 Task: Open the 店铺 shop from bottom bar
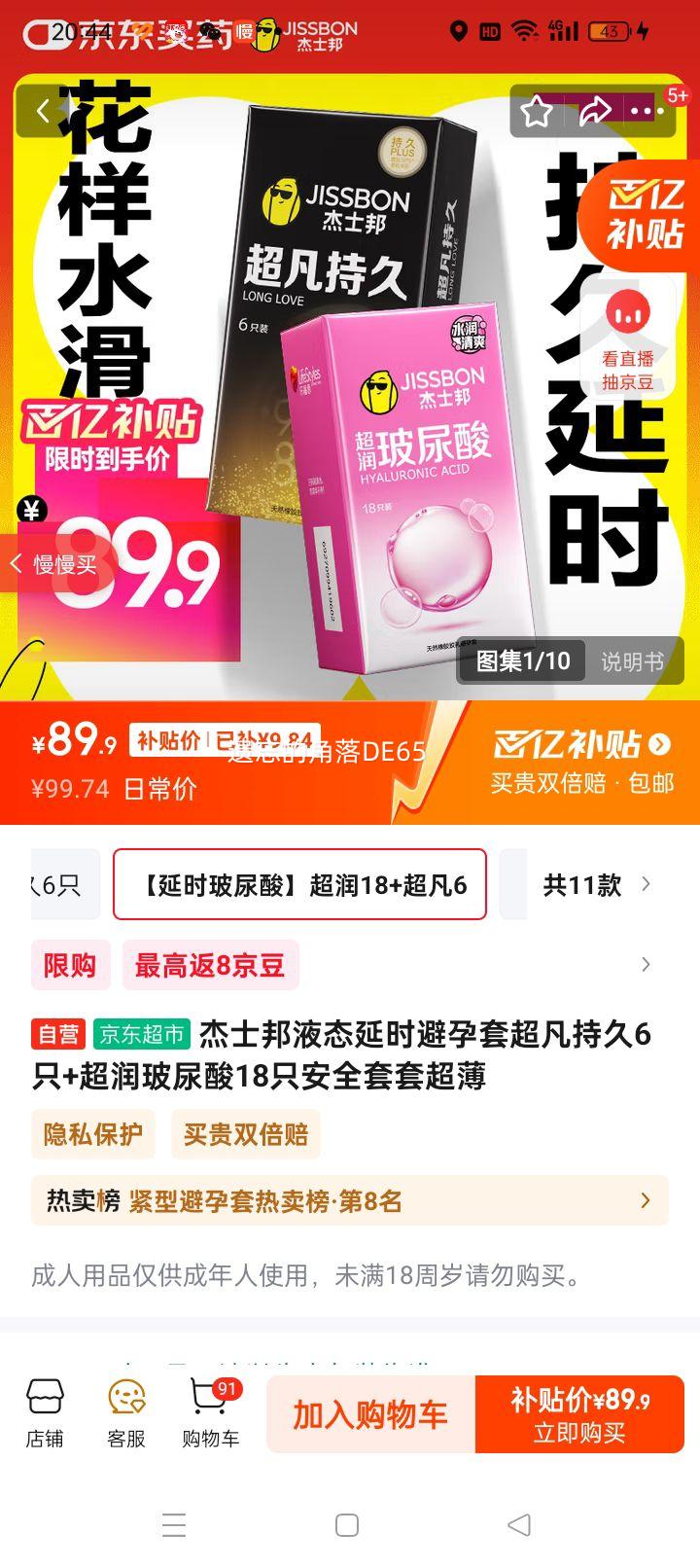pyautogui.click(x=43, y=1414)
